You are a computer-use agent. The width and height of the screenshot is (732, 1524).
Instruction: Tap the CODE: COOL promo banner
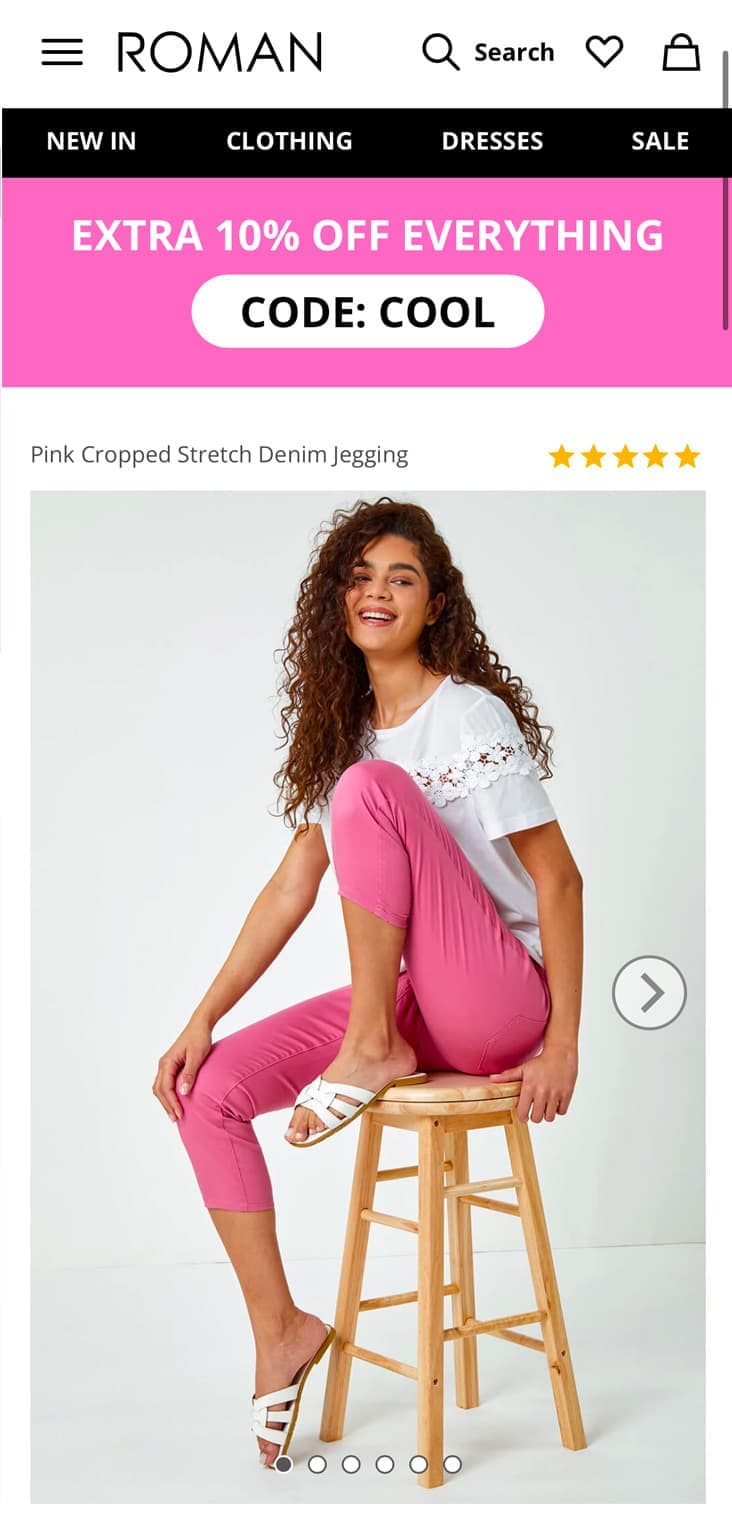[x=367, y=312]
